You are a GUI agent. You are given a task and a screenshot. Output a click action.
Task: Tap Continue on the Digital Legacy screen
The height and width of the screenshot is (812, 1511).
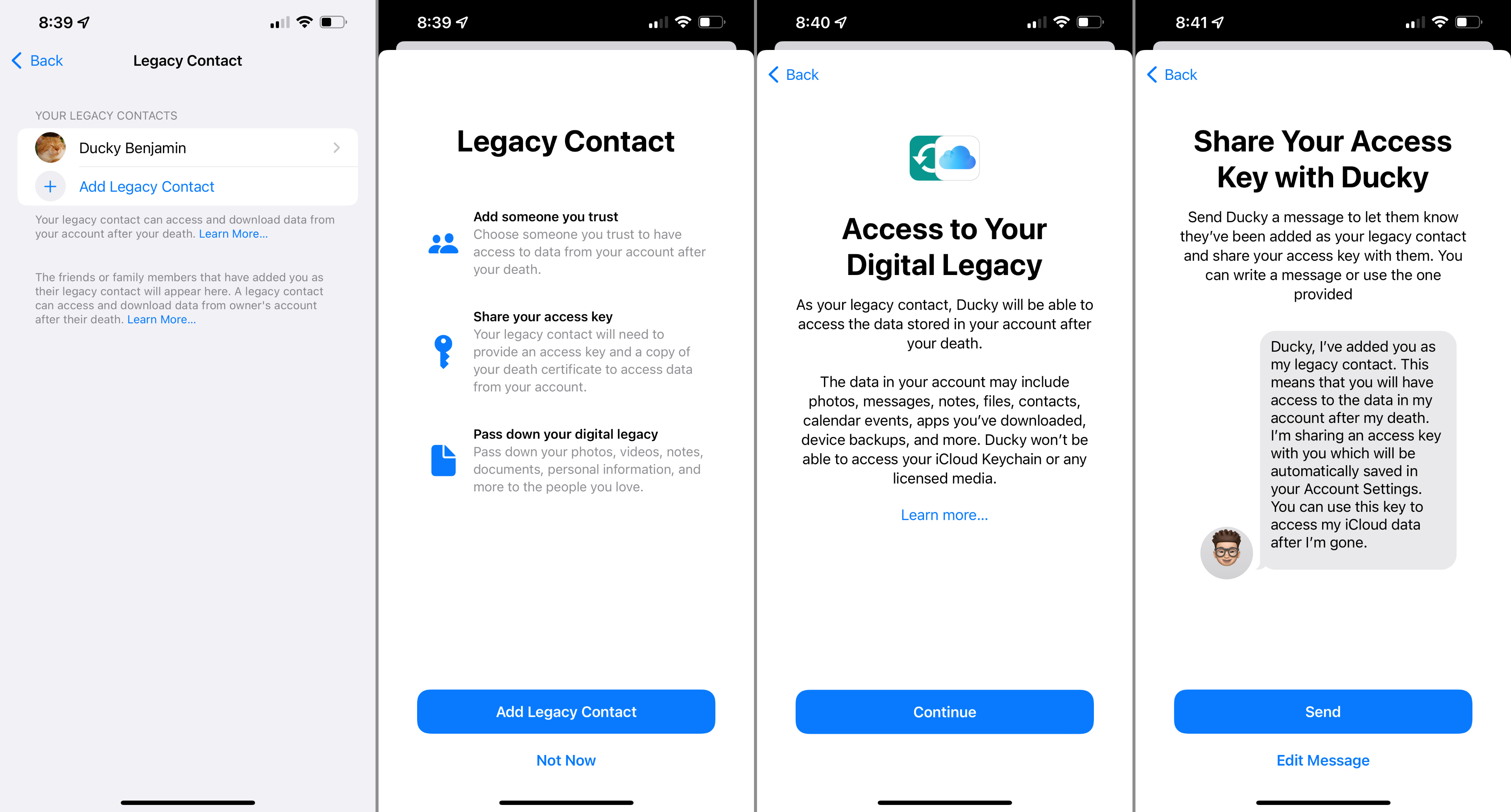(x=944, y=711)
